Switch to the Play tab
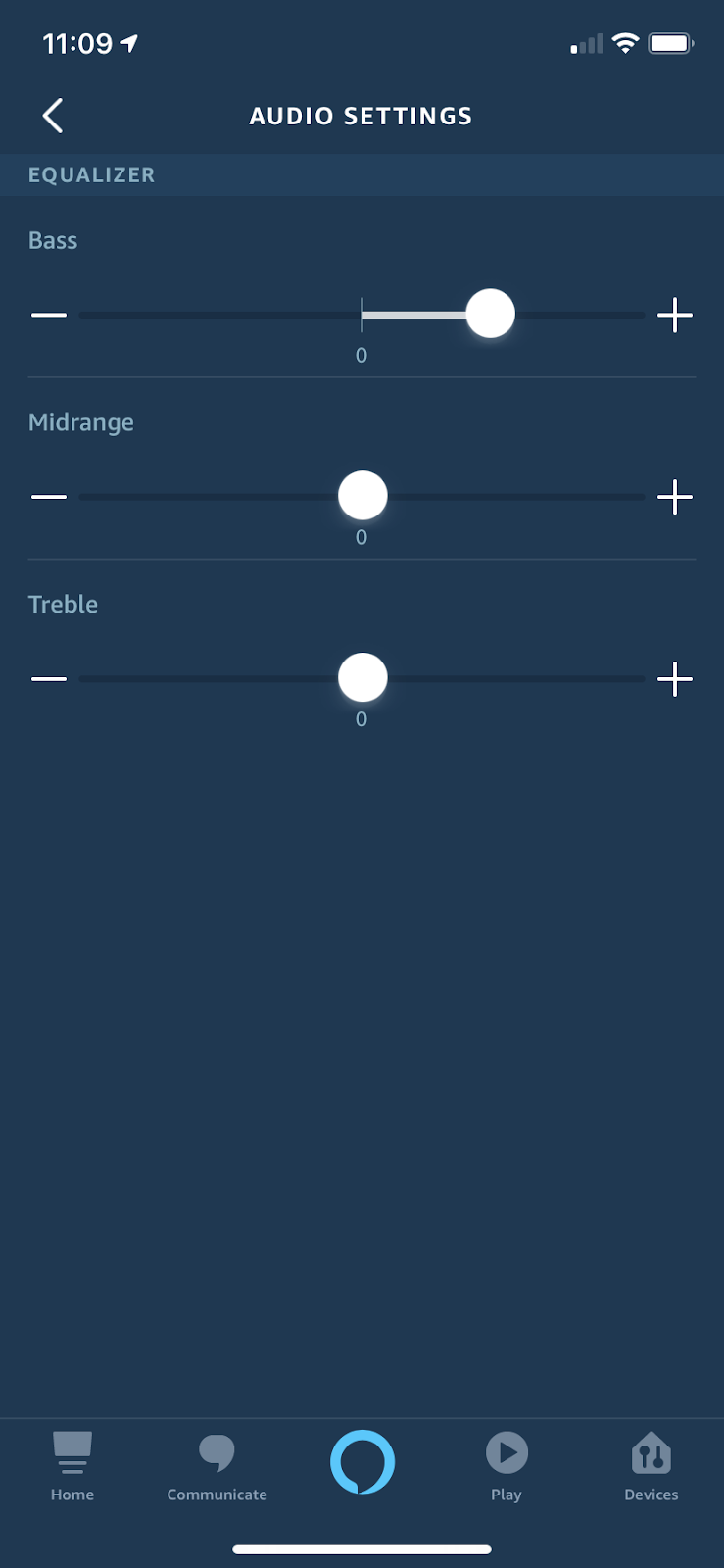Screen dimensions: 724x1568 point(507,1465)
